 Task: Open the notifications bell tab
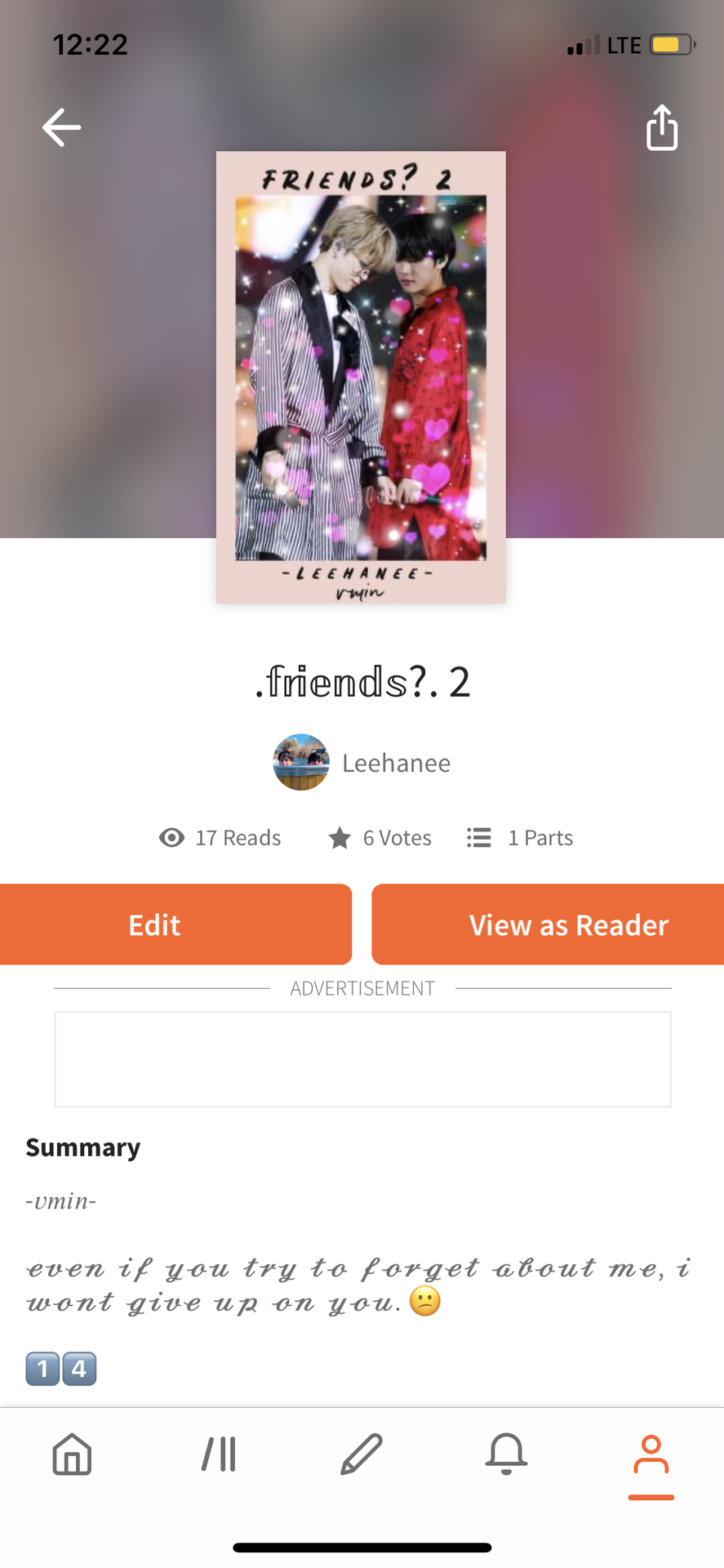tap(506, 1454)
